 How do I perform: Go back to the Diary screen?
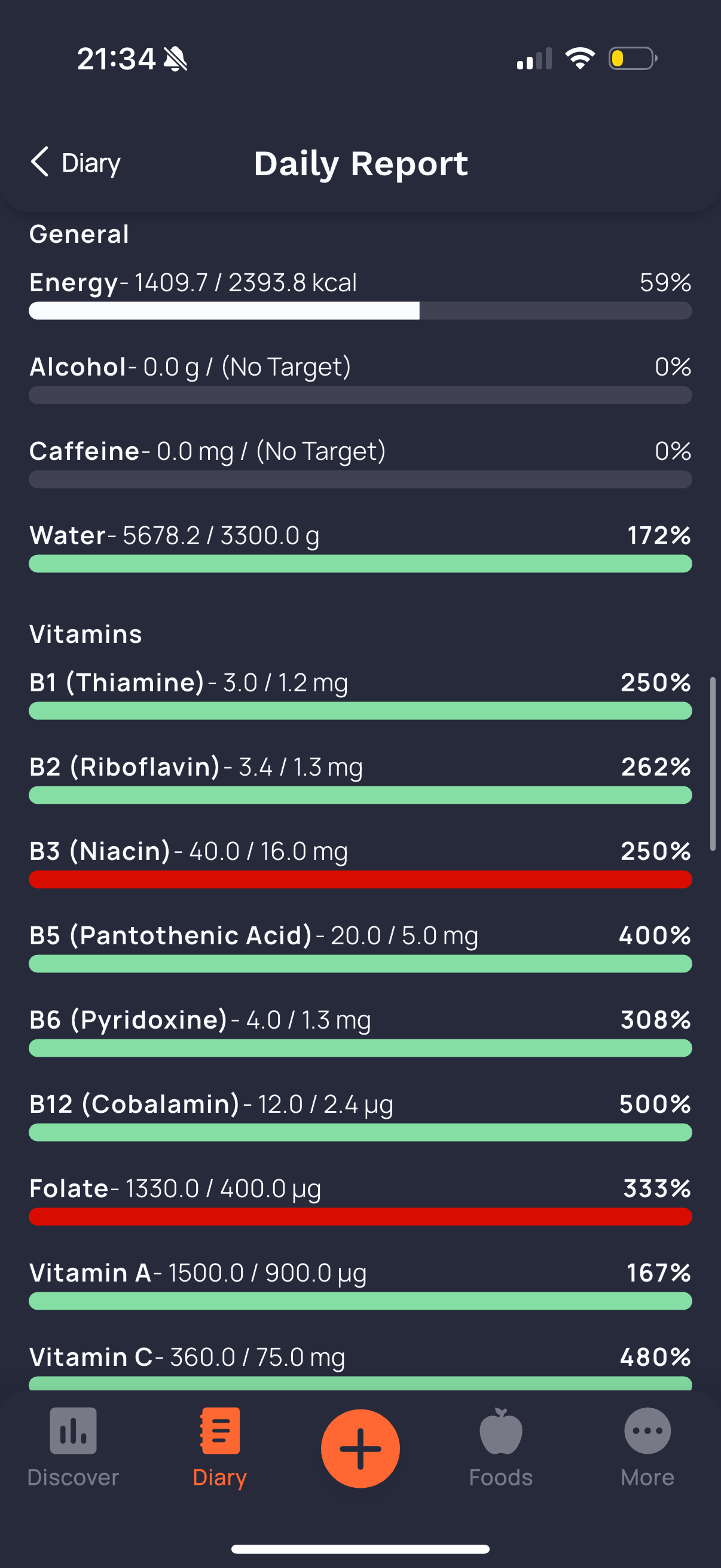click(x=75, y=163)
